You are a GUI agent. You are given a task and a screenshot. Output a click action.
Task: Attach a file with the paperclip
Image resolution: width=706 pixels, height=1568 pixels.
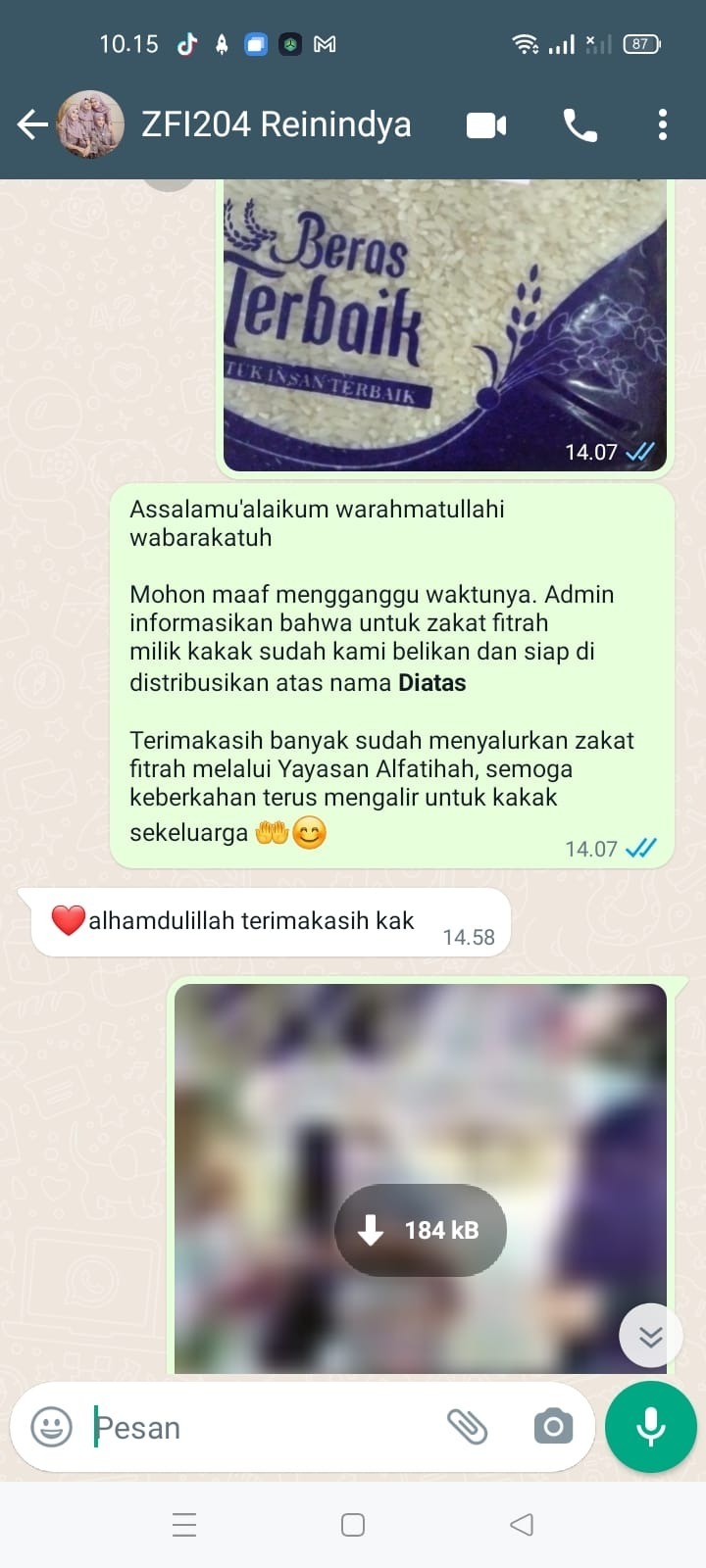(468, 1427)
